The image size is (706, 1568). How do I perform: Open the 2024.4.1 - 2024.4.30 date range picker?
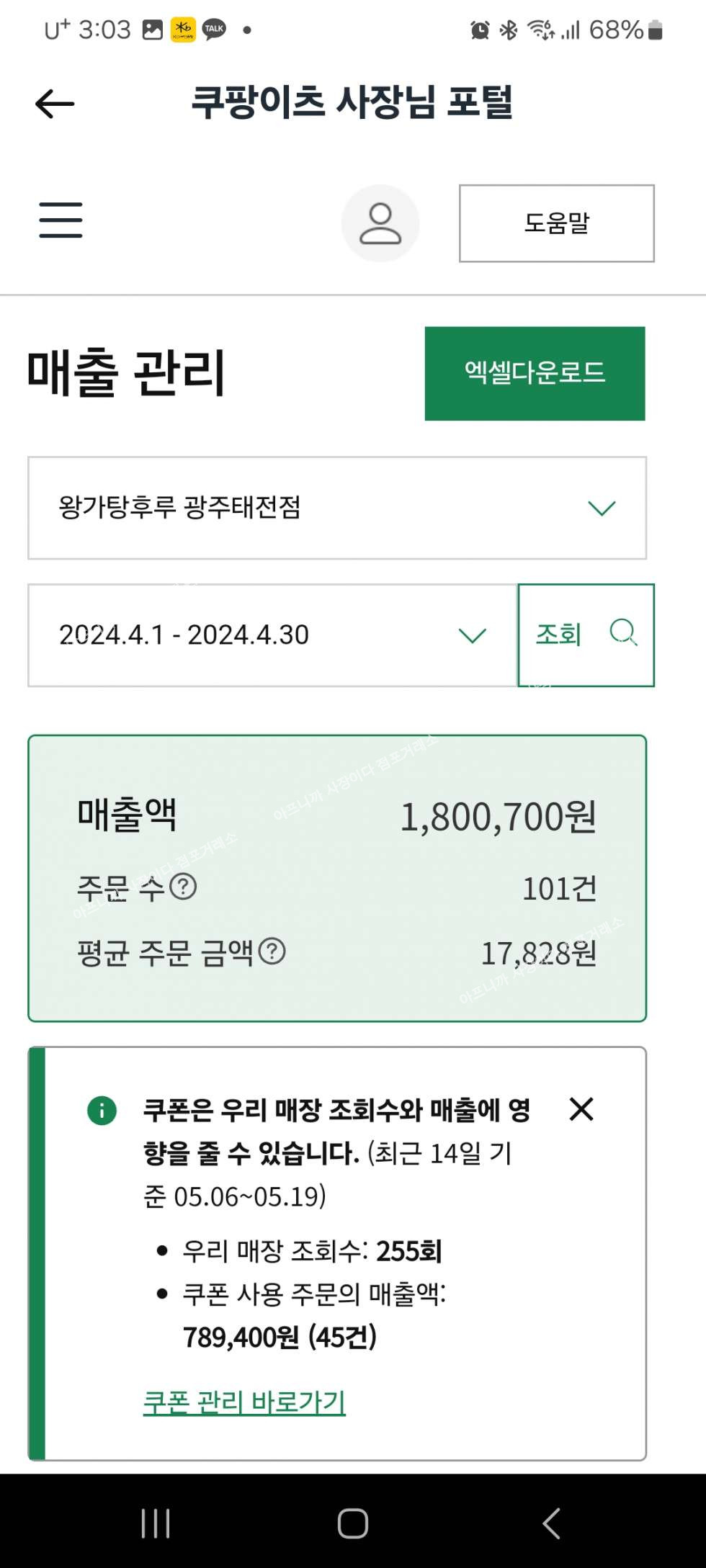pos(273,635)
